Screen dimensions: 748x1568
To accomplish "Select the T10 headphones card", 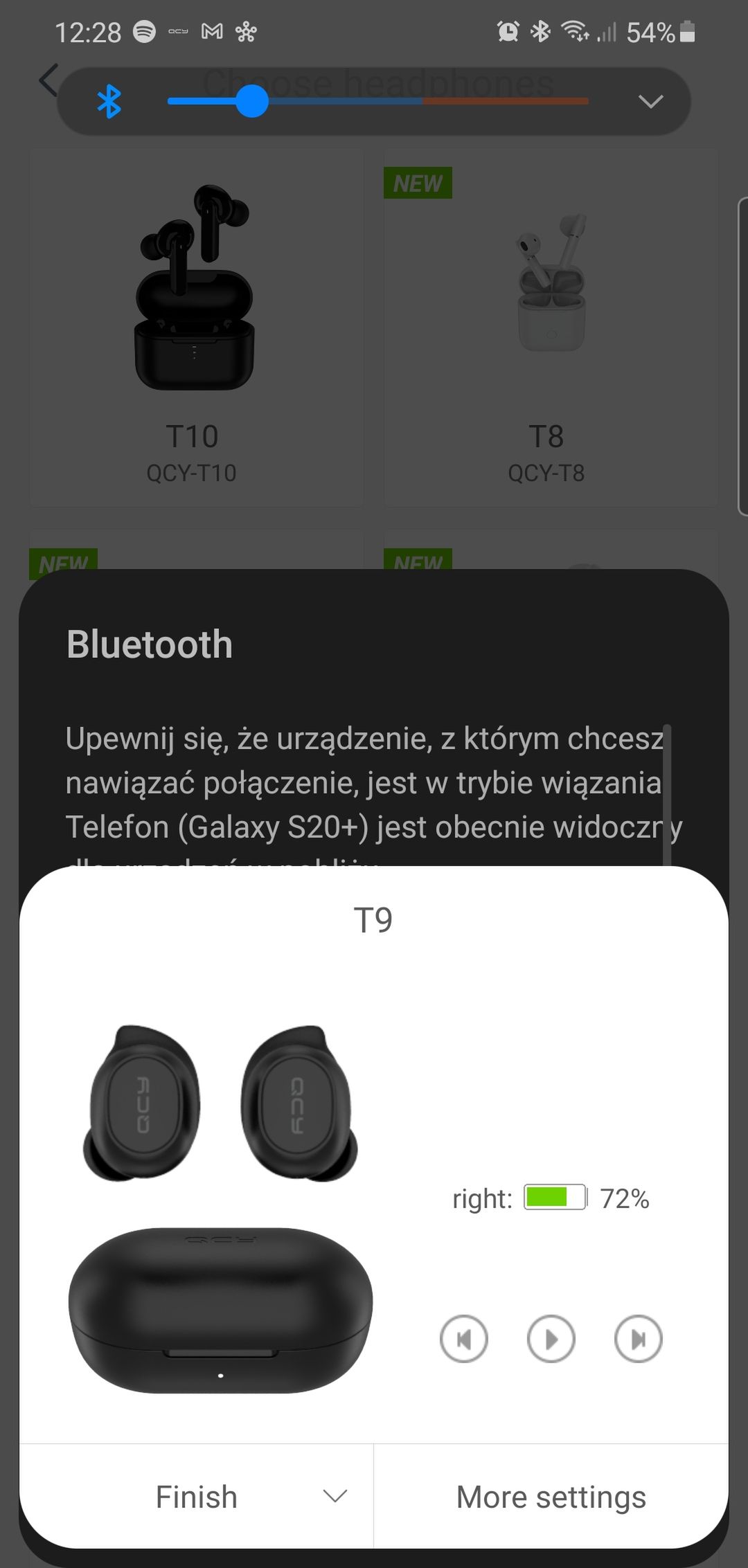I will 196,327.
